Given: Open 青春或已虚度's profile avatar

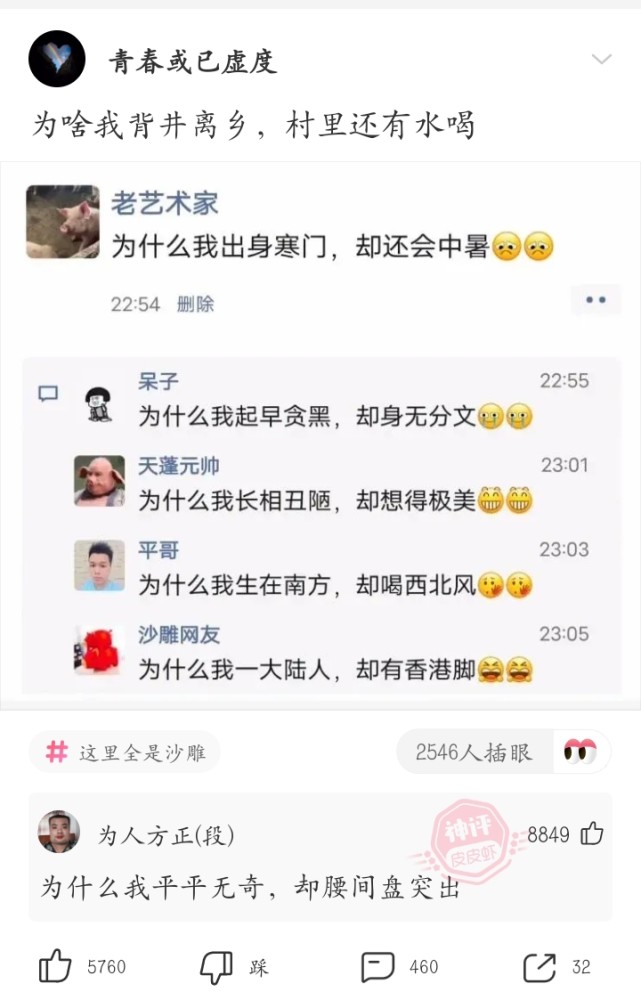Looking at the screenshot, I should [x=56, y=60].
